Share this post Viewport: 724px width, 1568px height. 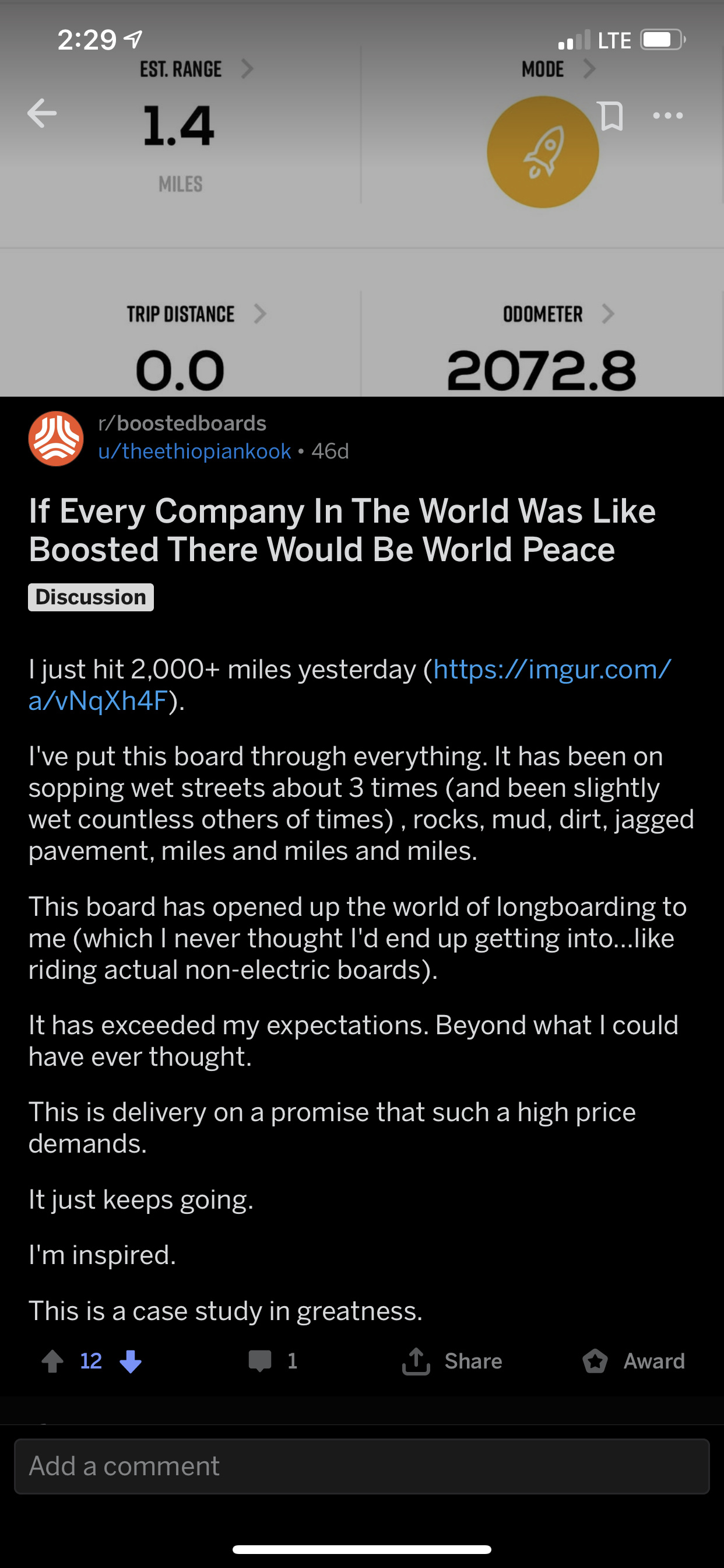coord(452,1361)
